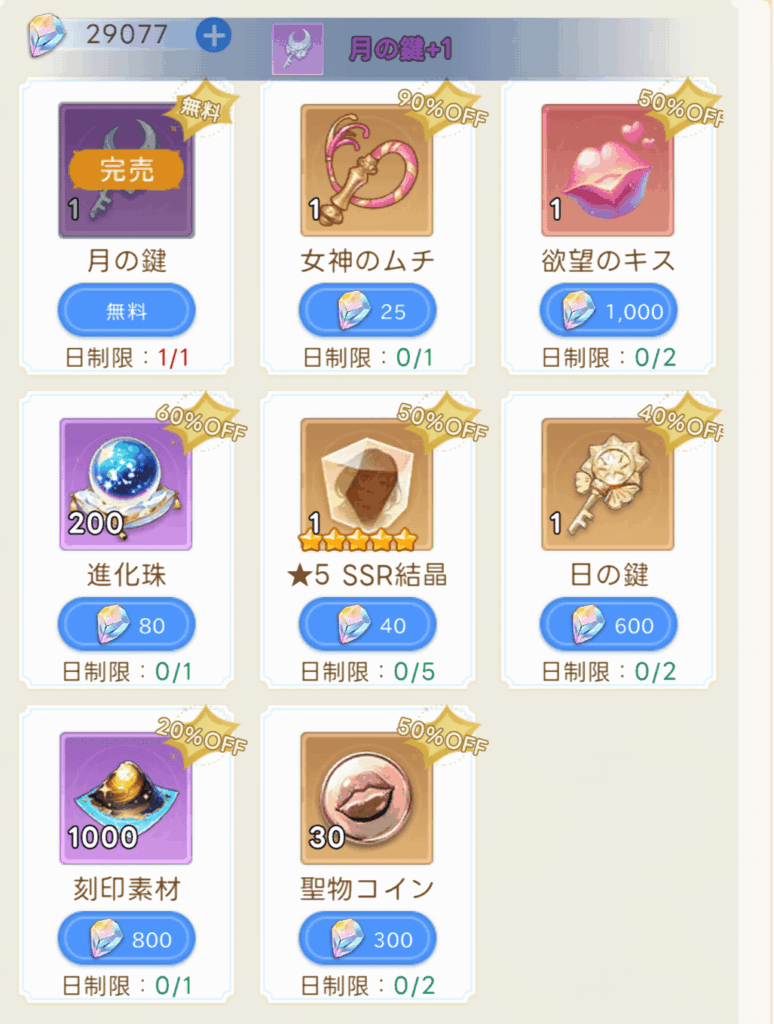Image resolution: width=774 pixels, height=1024 pixels.
Task: Open the 欲望のキス item details
Action: pos(608,170)
